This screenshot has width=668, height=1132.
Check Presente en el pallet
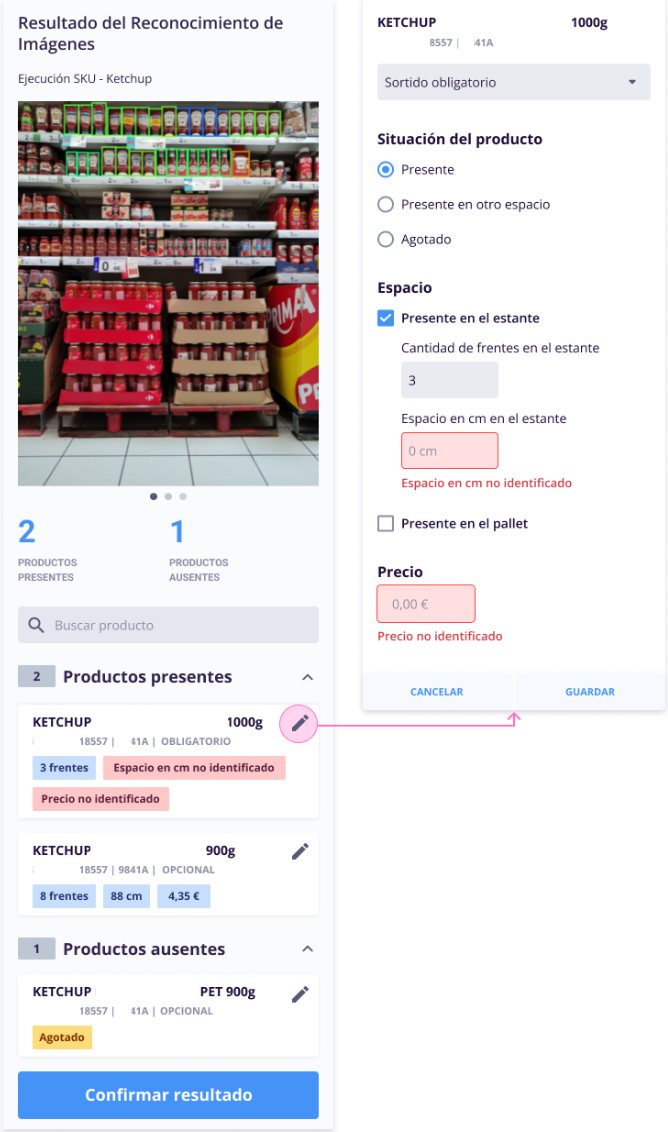386,524
